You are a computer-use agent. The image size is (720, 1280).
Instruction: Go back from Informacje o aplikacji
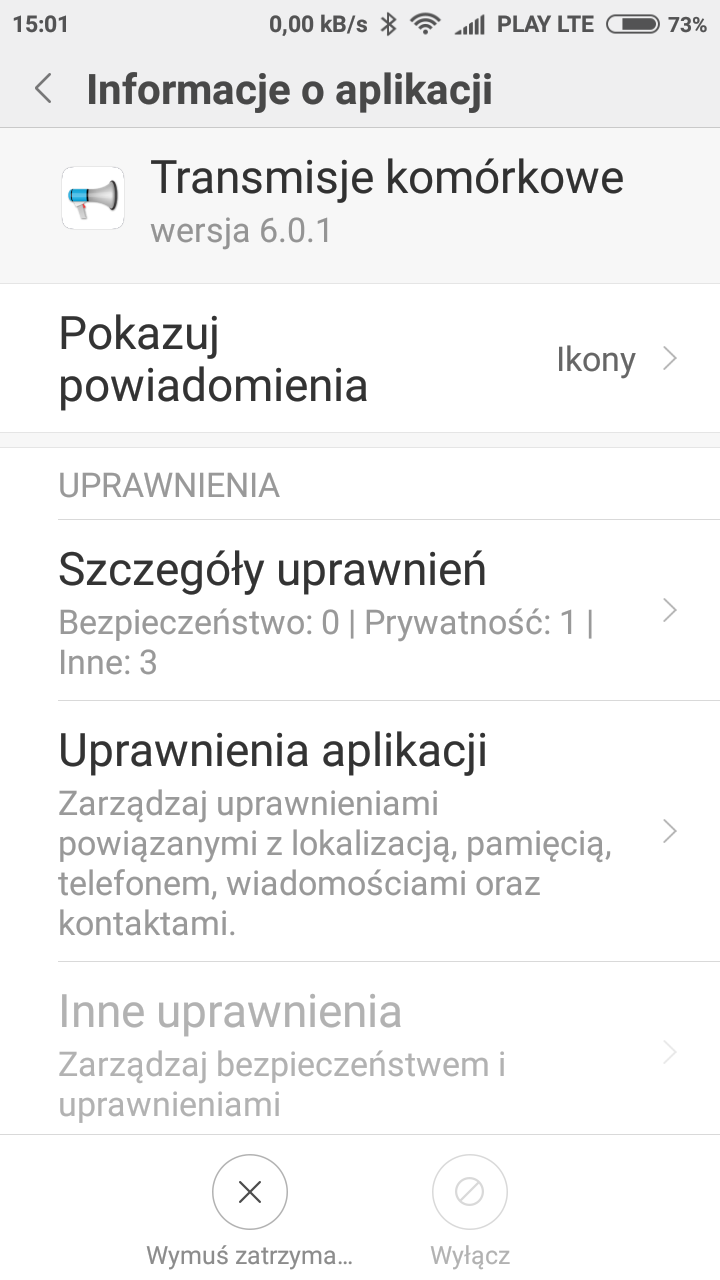[43, 89]
